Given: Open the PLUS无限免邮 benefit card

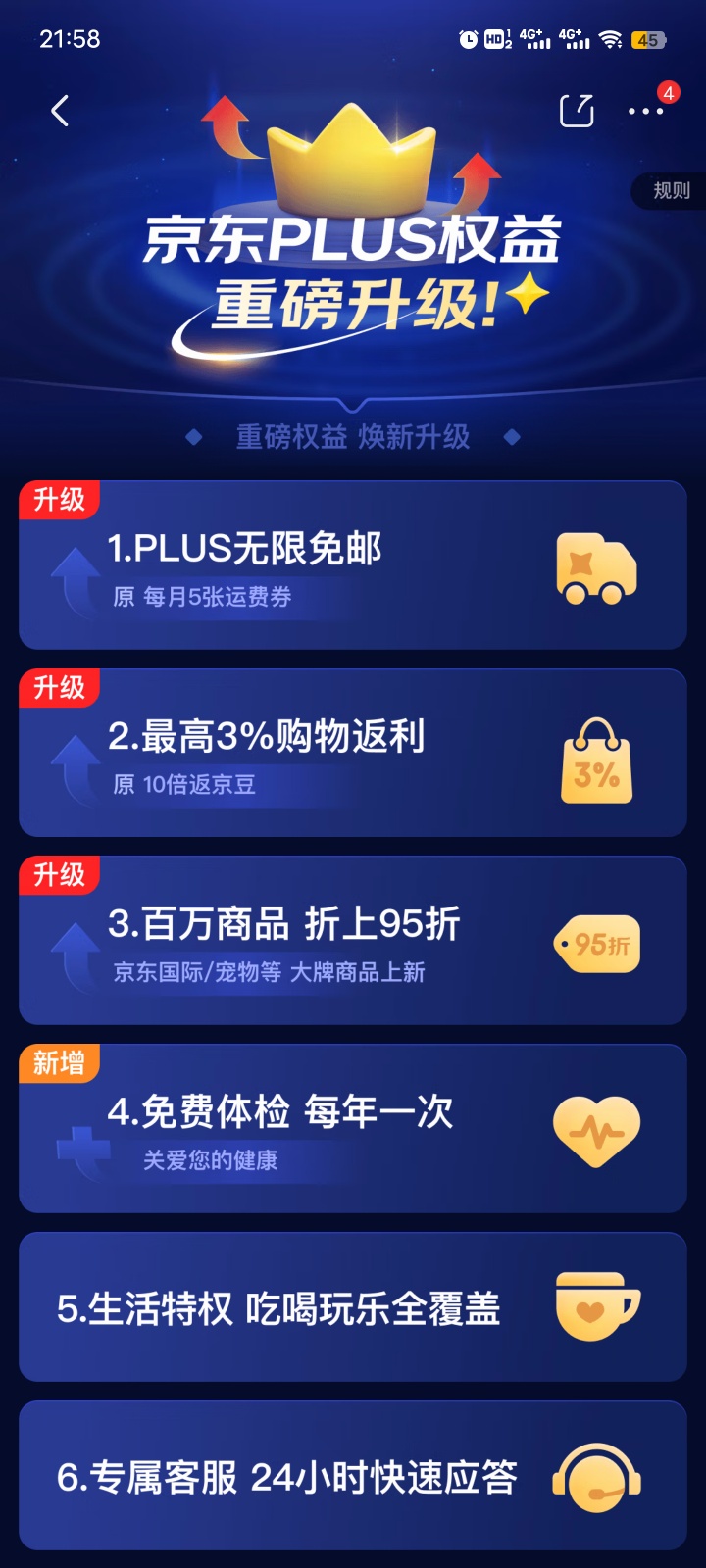Looking at the screenshot, I should 353,565.
